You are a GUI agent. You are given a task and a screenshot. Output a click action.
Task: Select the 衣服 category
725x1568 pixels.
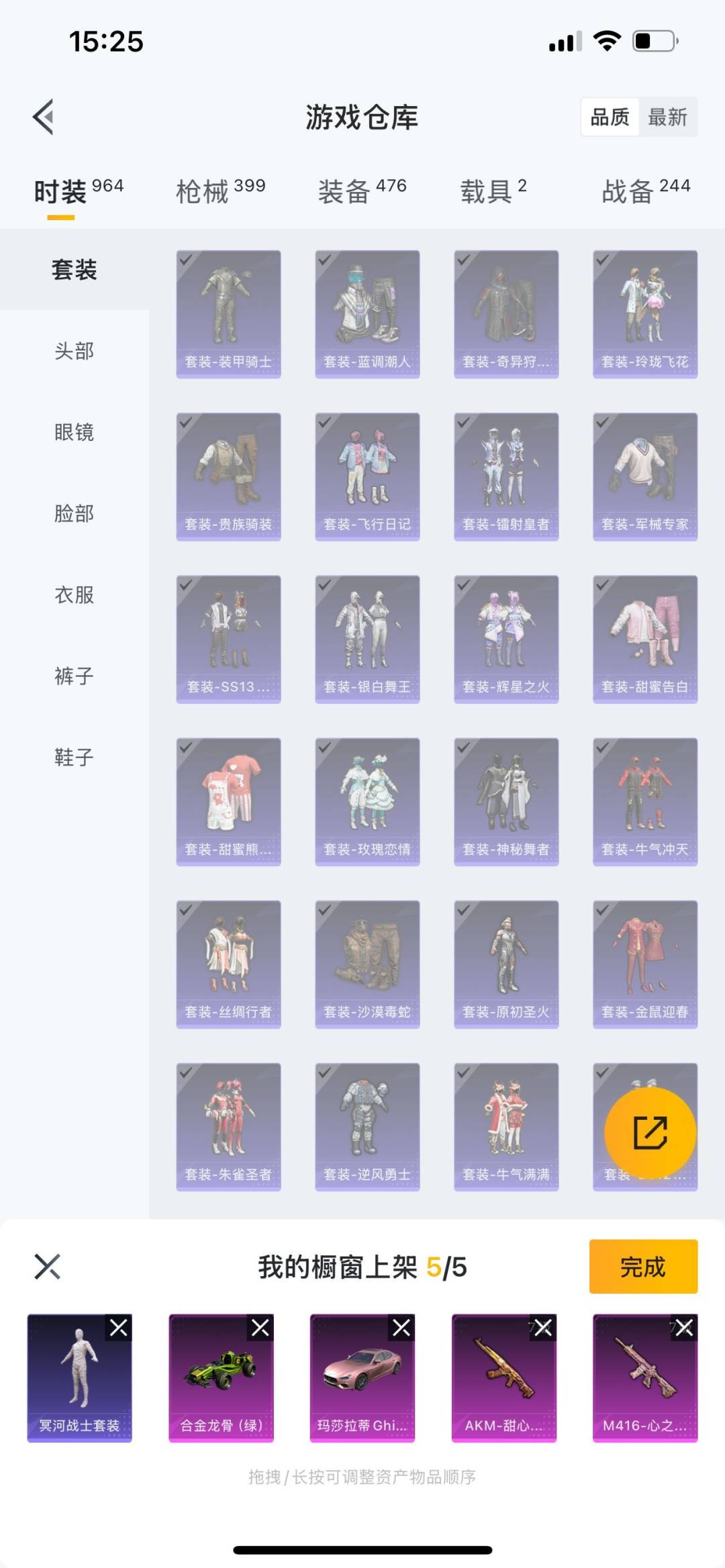(74, 594)
